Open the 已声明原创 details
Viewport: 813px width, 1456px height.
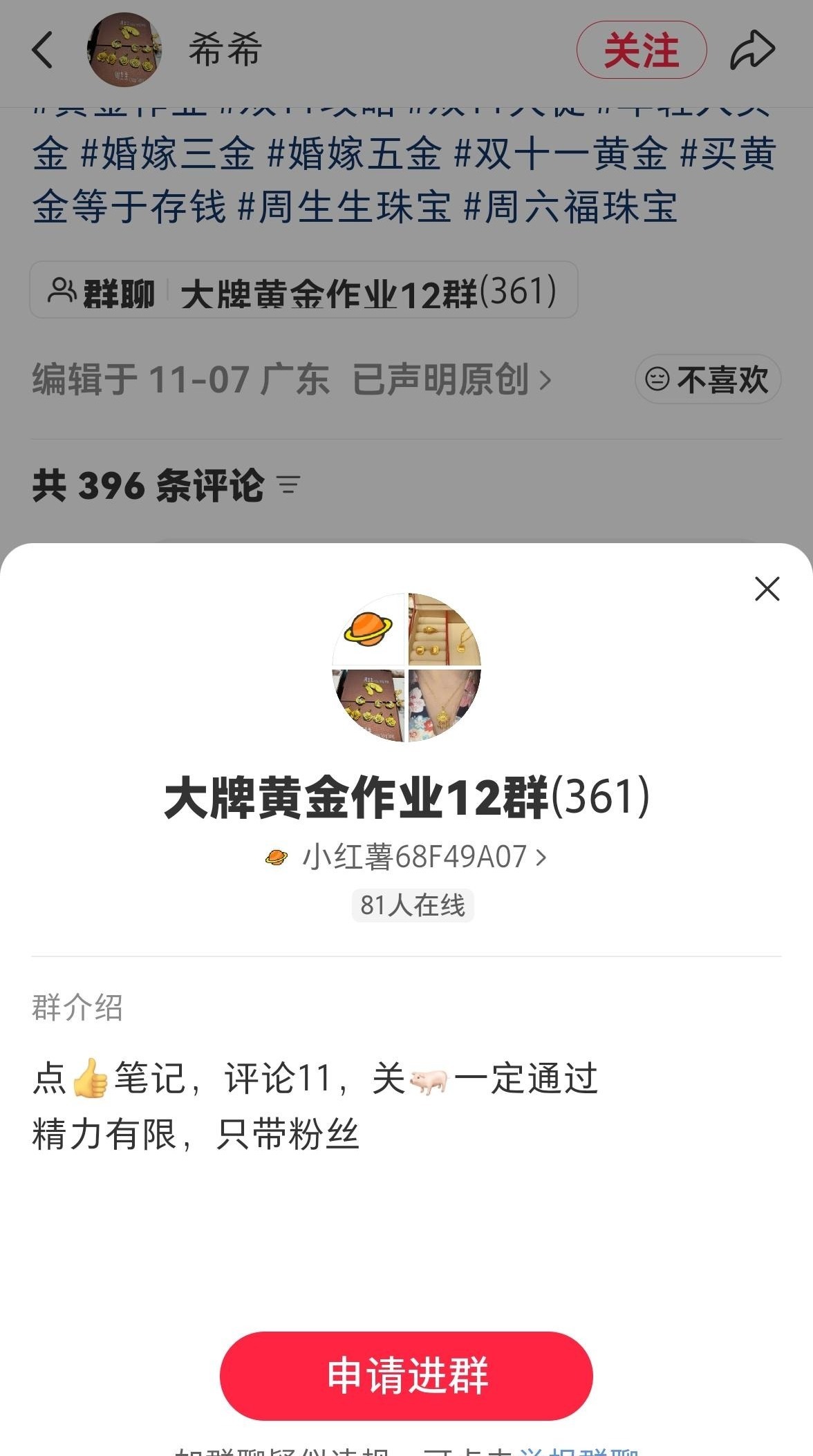[x=451, y=379]
